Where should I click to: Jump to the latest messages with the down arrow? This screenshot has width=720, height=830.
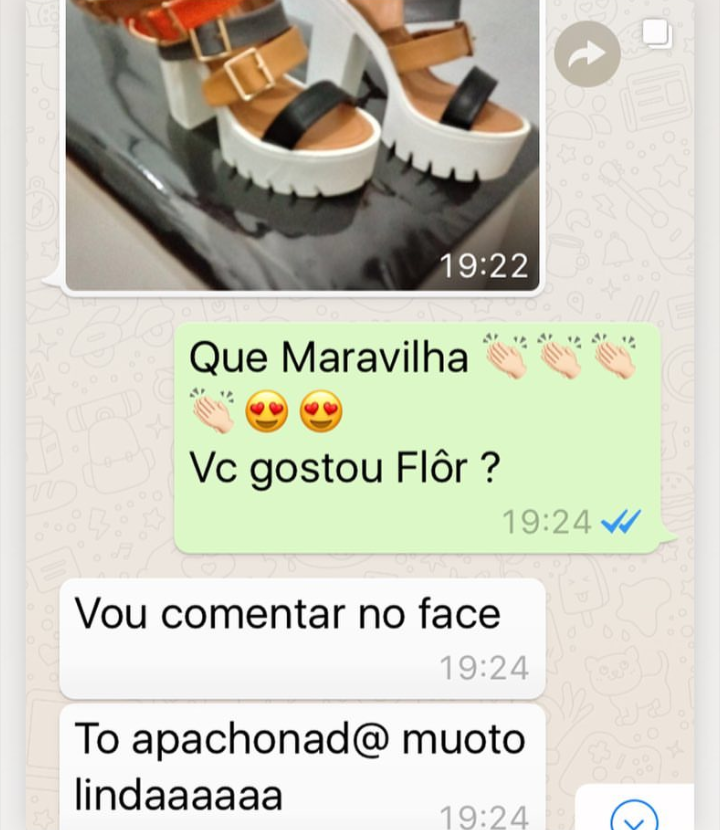634,812
